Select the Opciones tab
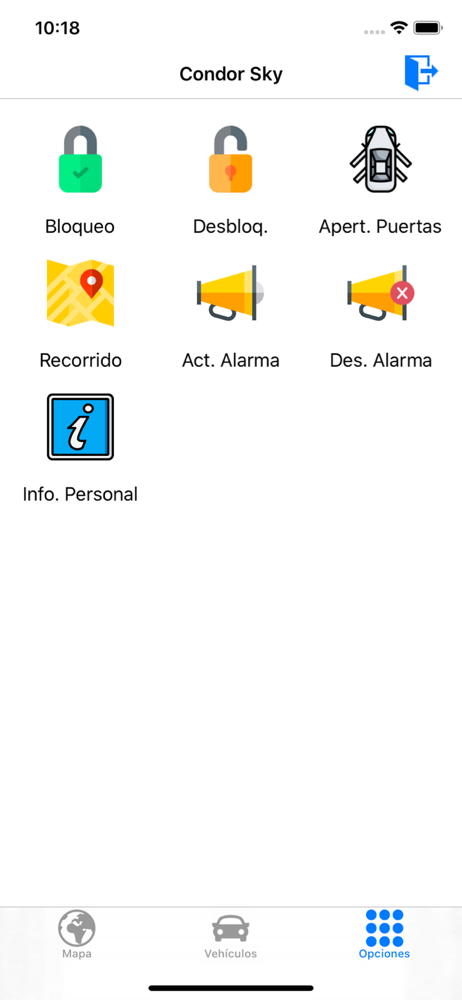462x1000 pixels. pos(384,935)
